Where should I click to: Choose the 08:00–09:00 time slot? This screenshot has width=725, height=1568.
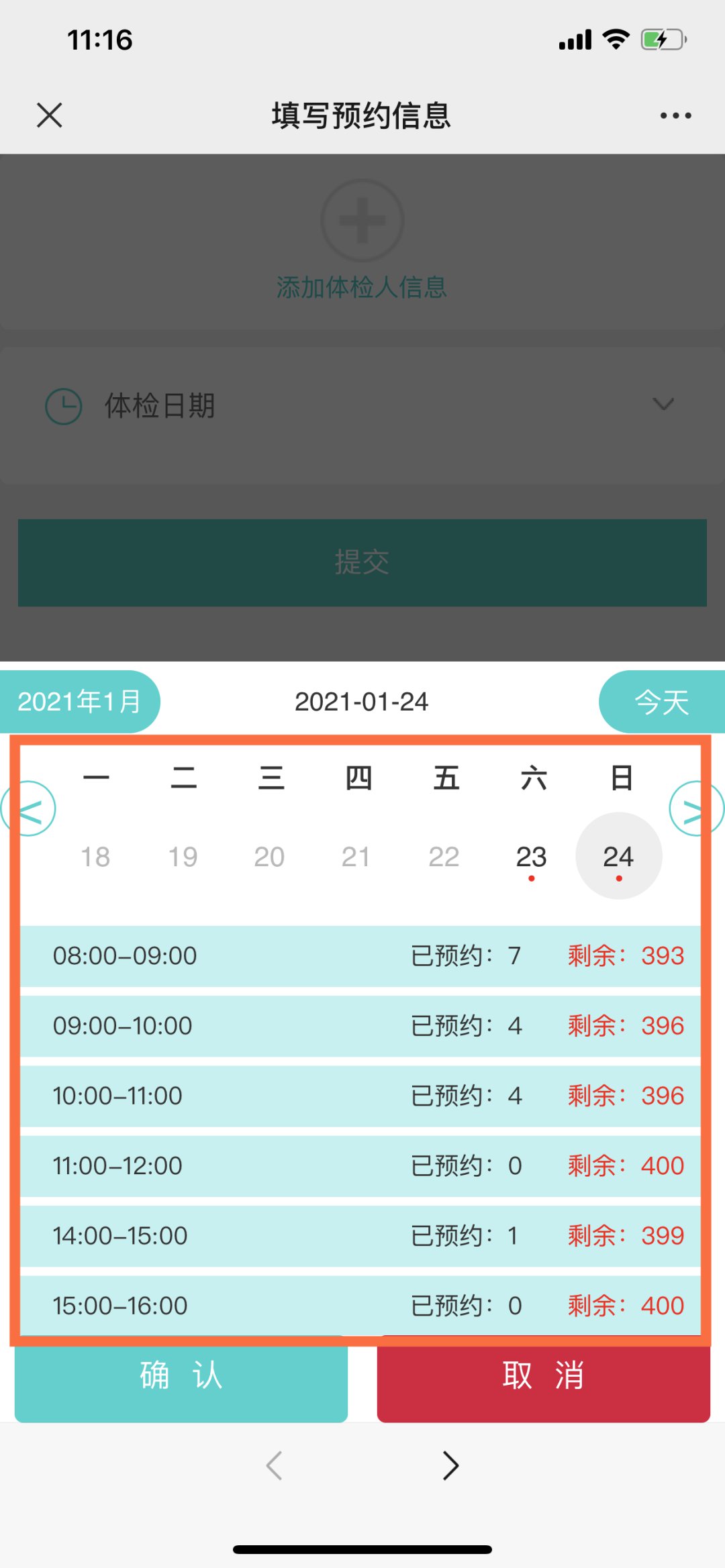coord(360,956)
